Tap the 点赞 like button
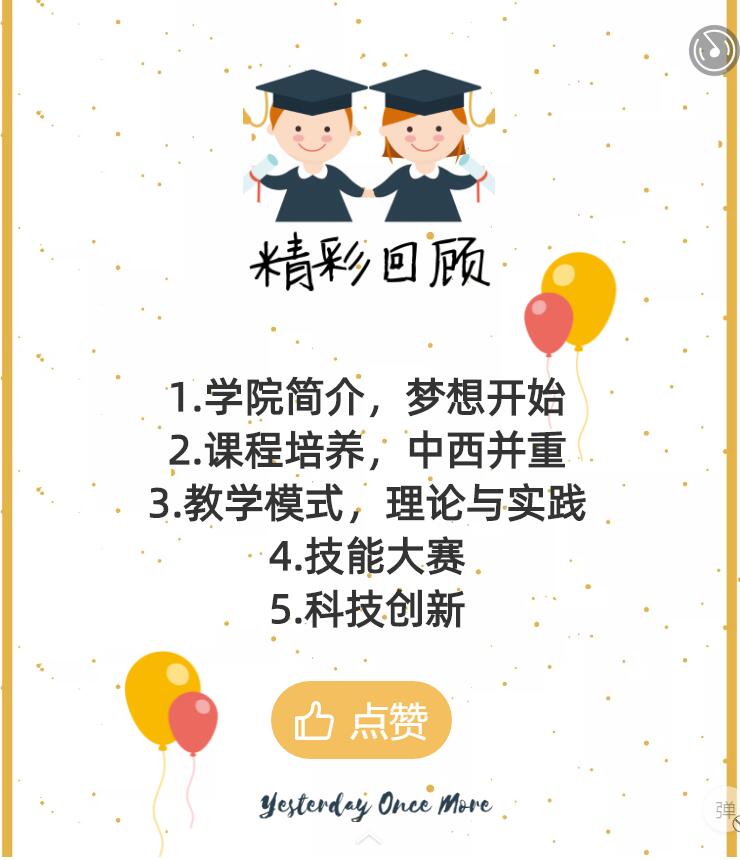The width and height of the screenshot is (740, 860). [361, 720]
